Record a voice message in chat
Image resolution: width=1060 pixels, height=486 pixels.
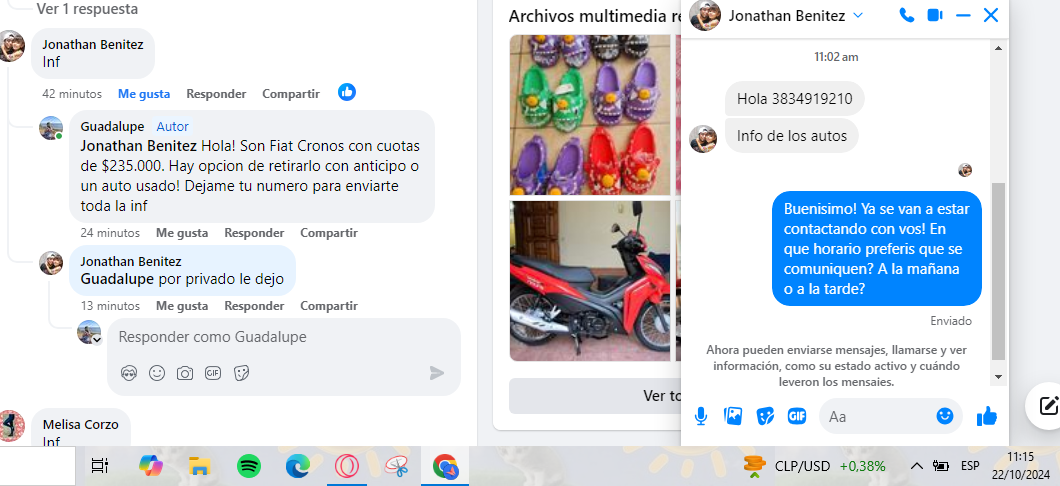(702, 416)
